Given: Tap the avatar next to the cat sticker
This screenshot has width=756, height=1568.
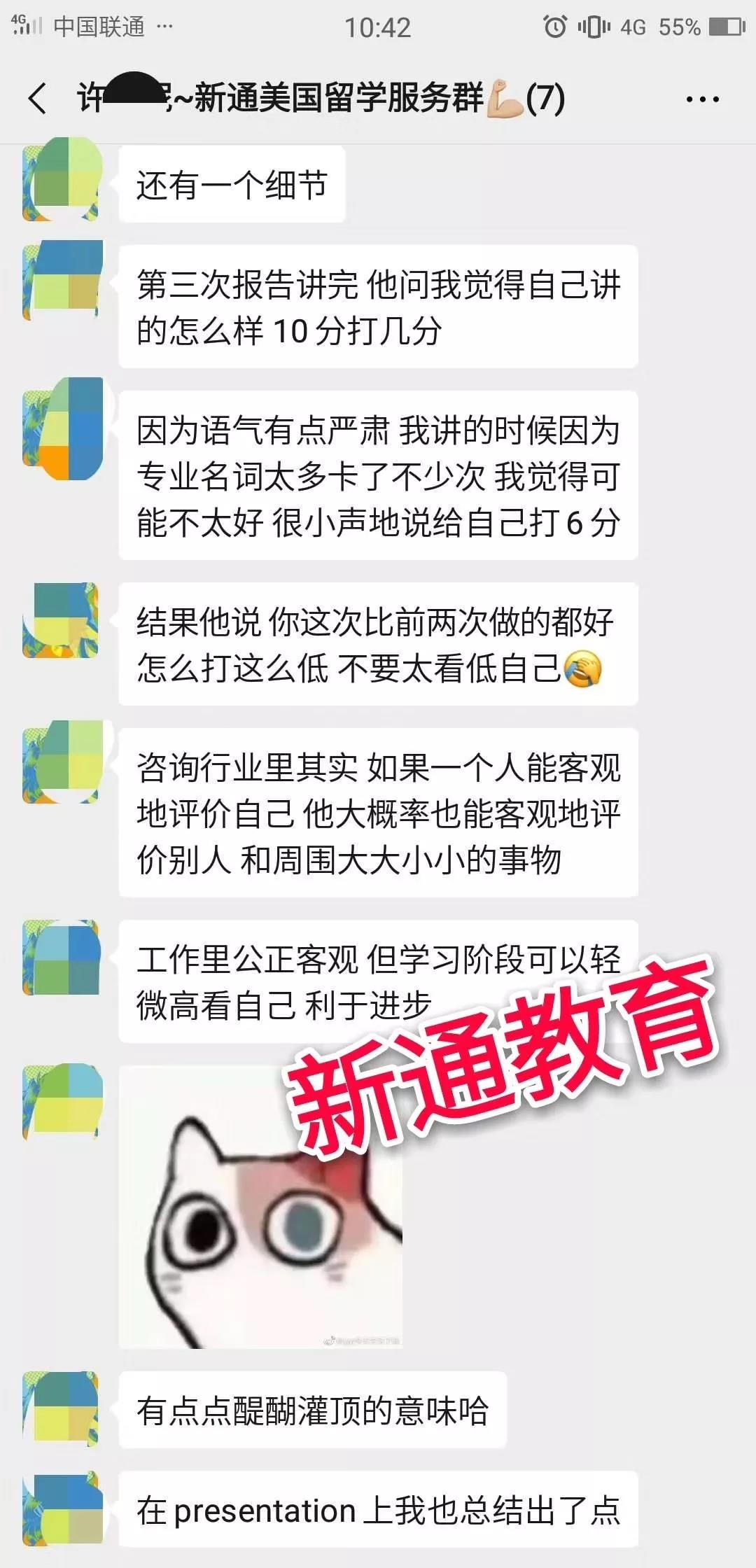Looking at the screenshot, I should coord(62,1101).
